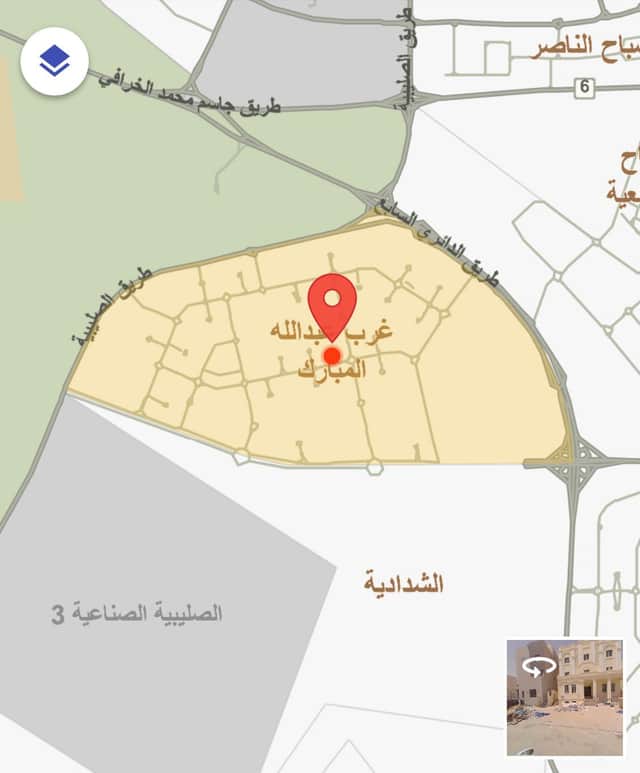Open the map layers button
Viewport: 640px width, 773px height.
pyautogui.click(x=54, y=62)
